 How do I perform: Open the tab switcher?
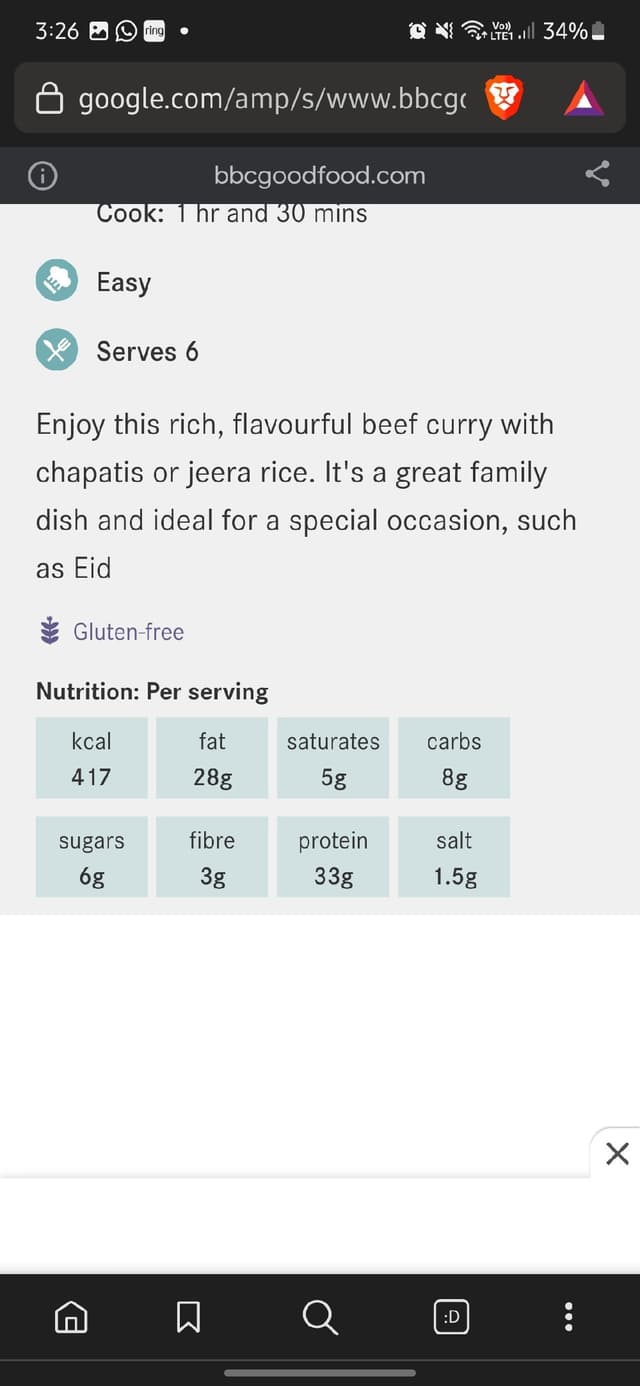pyautogui.click(x=452, y=1318)
